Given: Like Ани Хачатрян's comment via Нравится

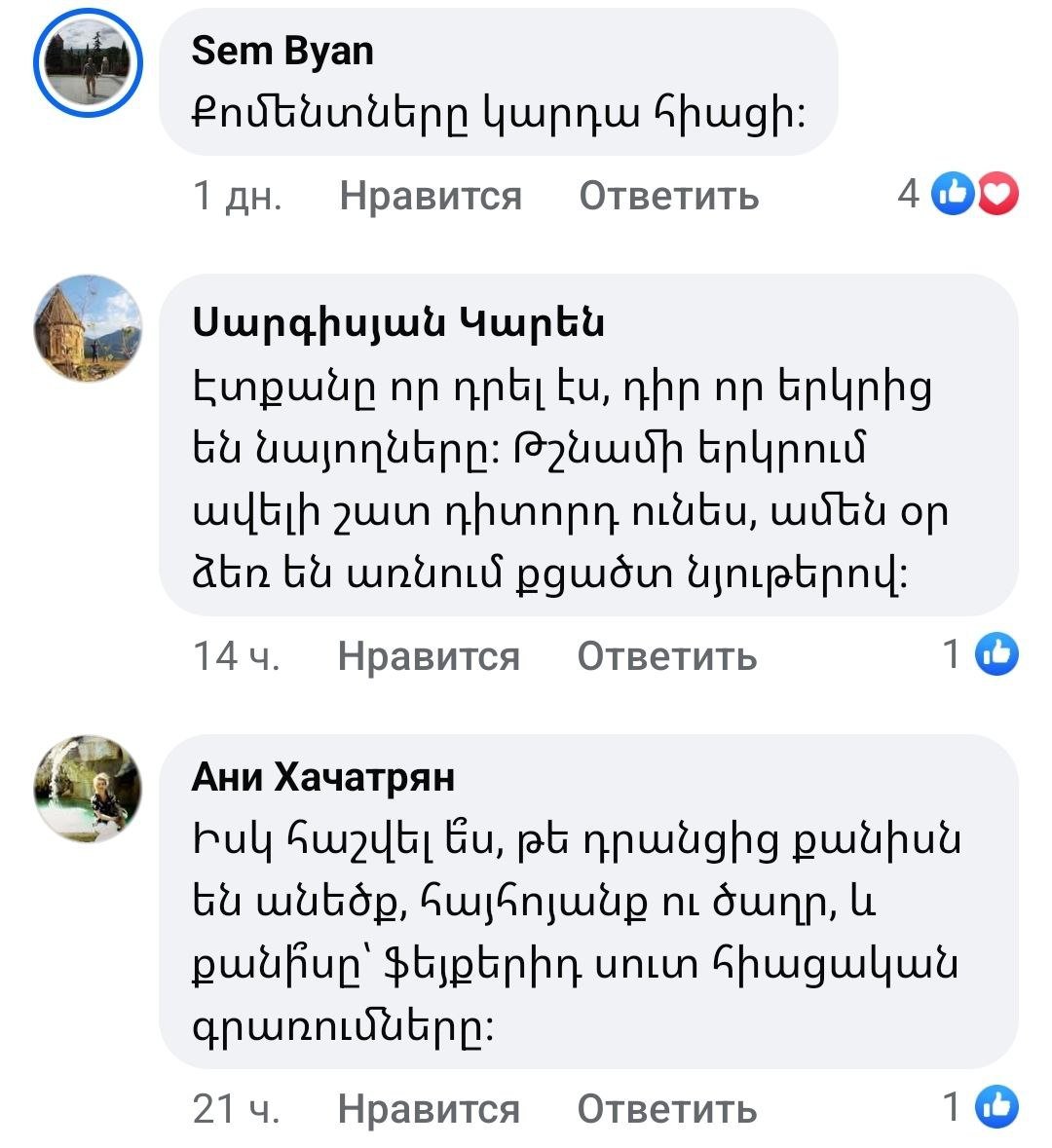Looking at the screenshot, I should tap(429, 1109).
